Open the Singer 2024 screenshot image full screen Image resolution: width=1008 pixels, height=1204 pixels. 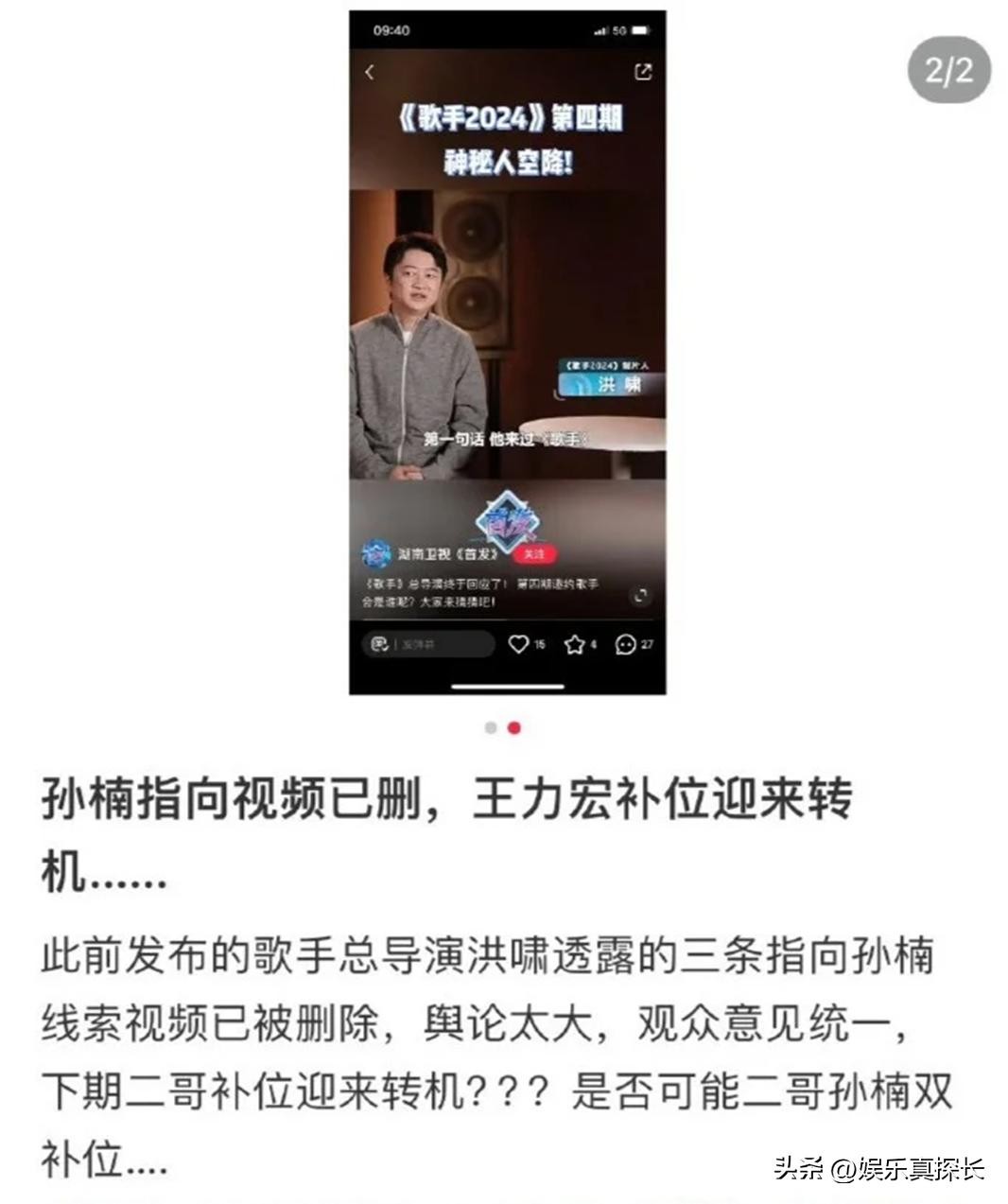507,352
